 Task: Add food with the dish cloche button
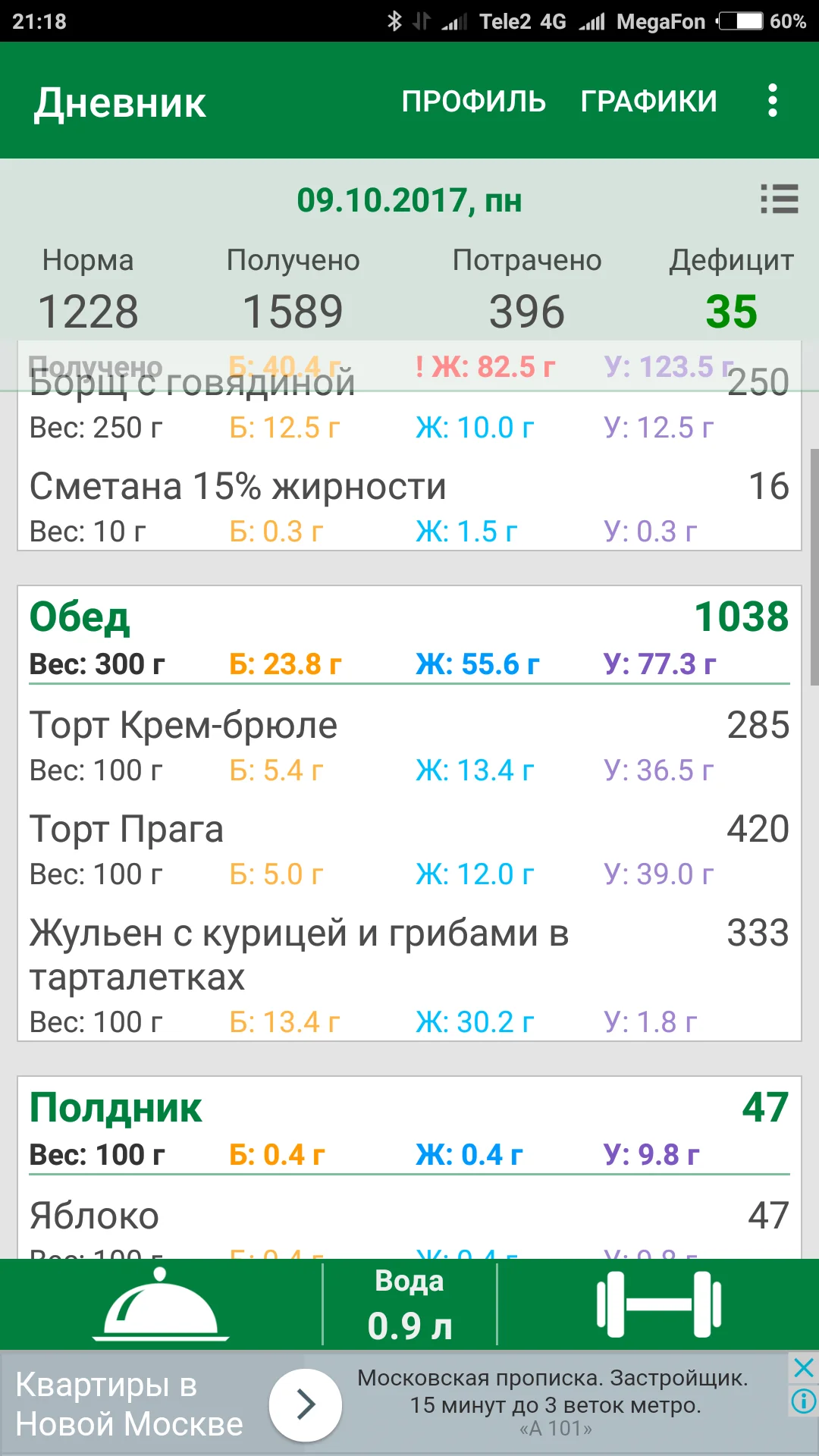[x=161, y=1304]
